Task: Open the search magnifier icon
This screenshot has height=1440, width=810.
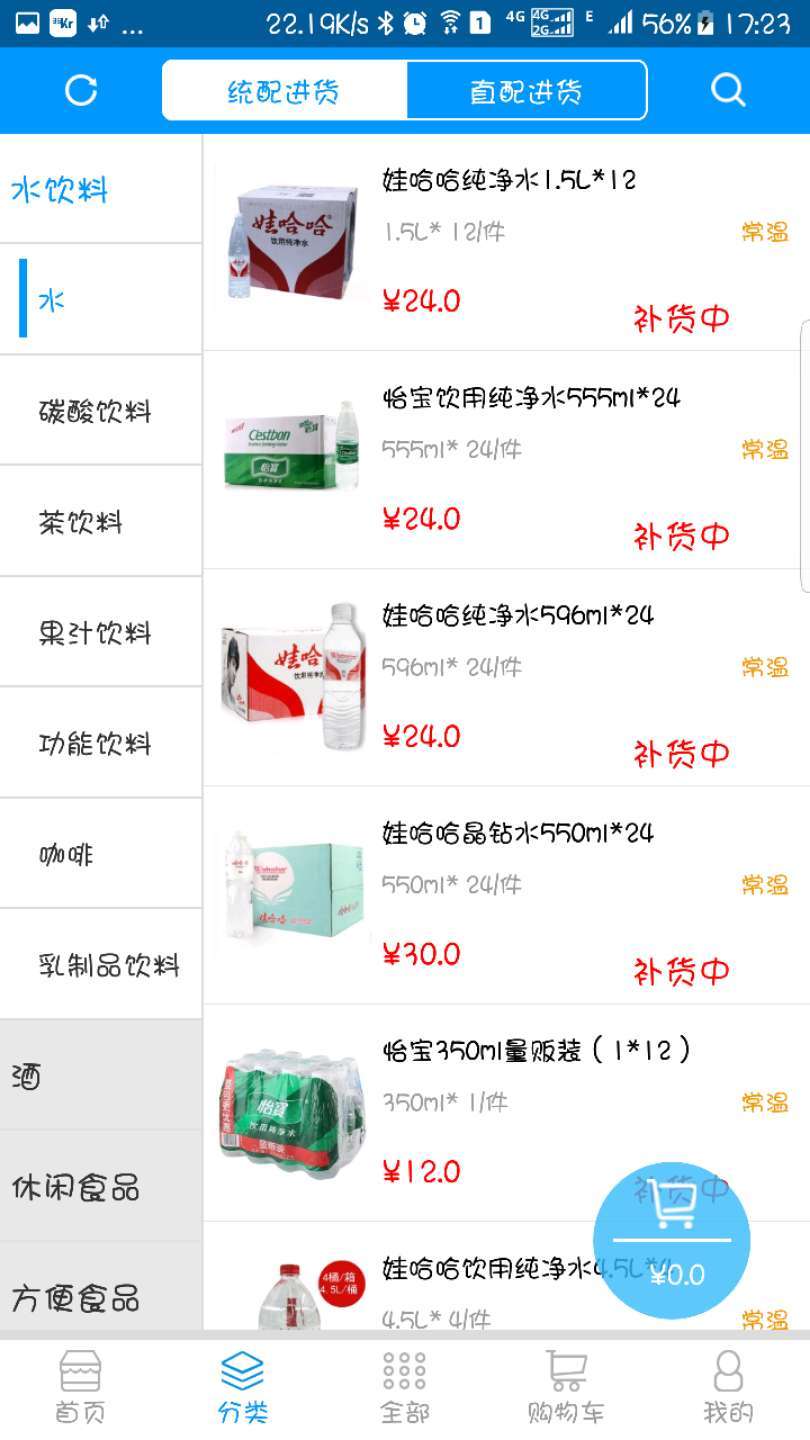Action: coord(728,91)
